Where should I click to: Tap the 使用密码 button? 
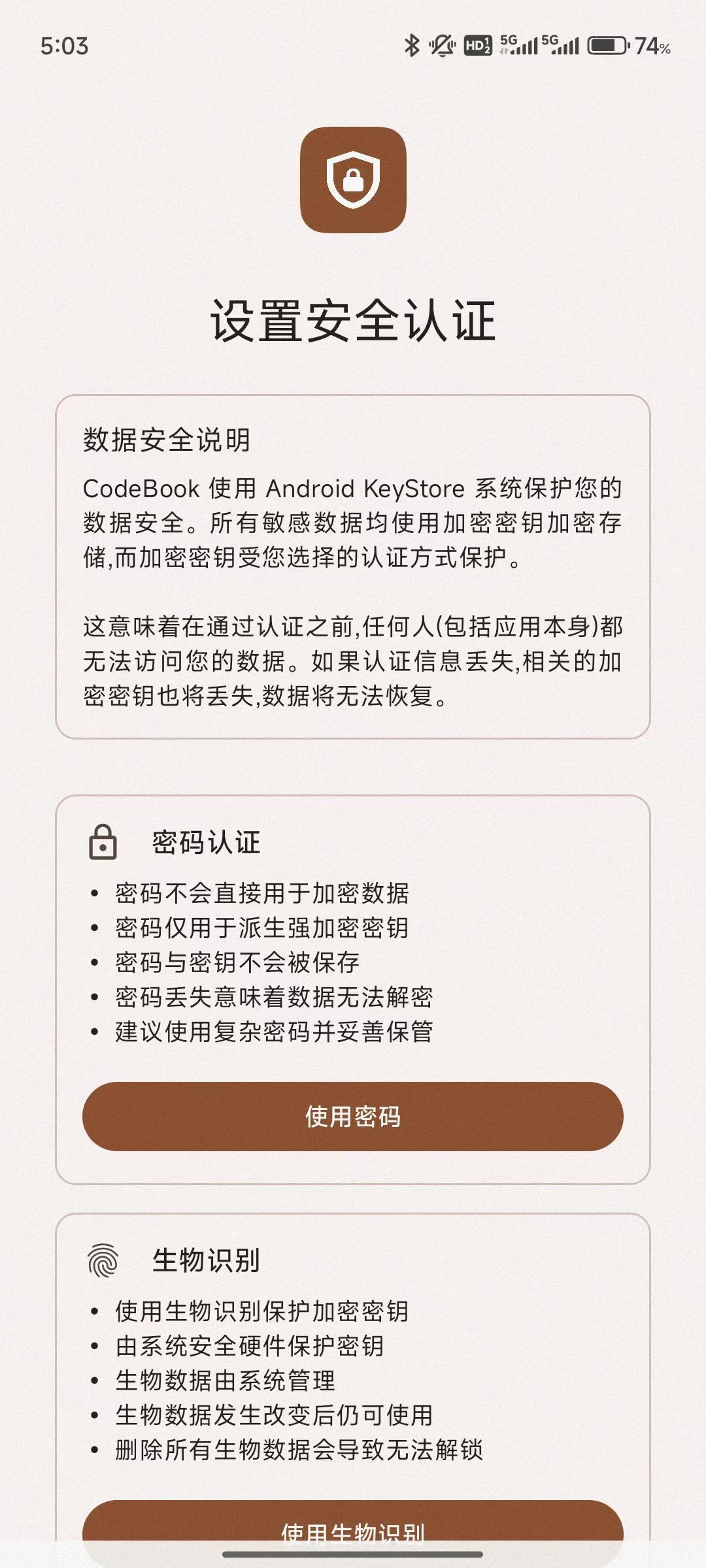coord(353,1117)
